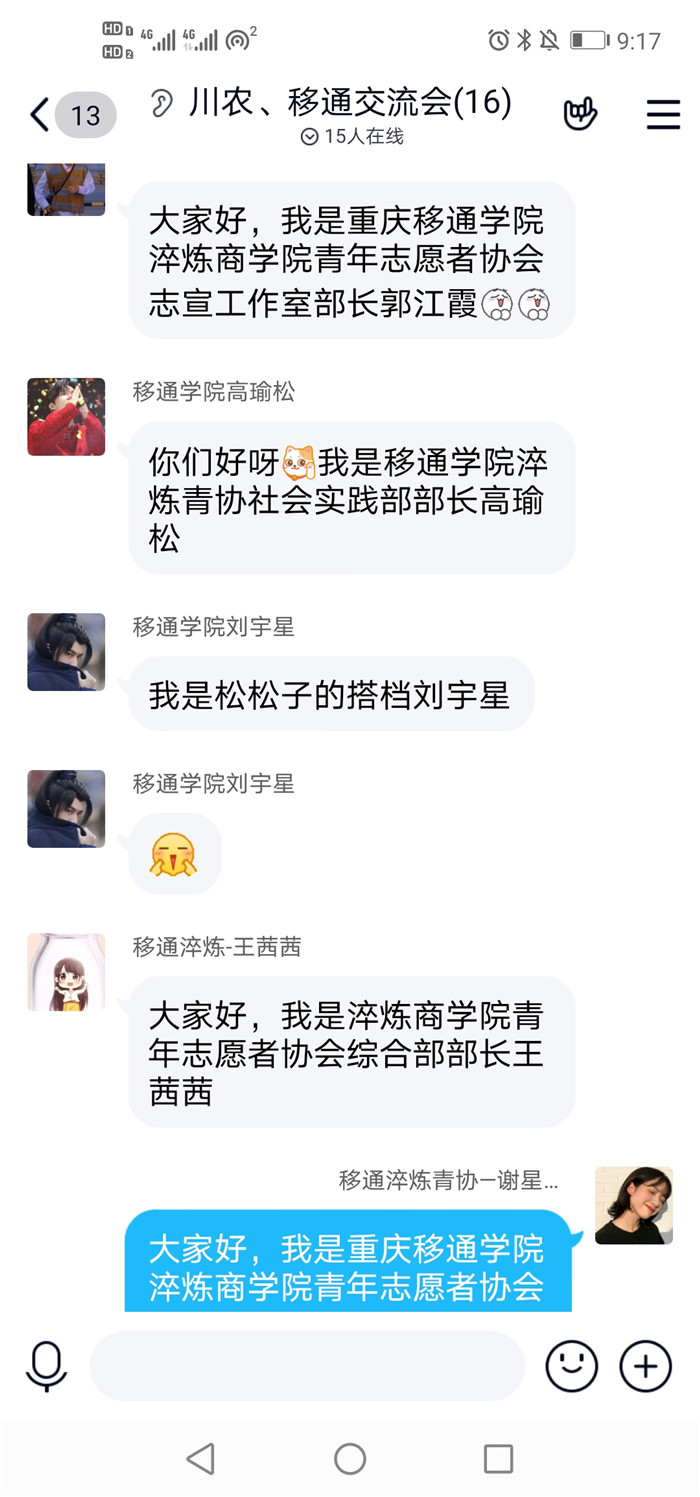Viewport: 700px width, 1497px height.
Task: Tap the voice microphone icon
Action: pyautogui.click(x=46, y=1365)
